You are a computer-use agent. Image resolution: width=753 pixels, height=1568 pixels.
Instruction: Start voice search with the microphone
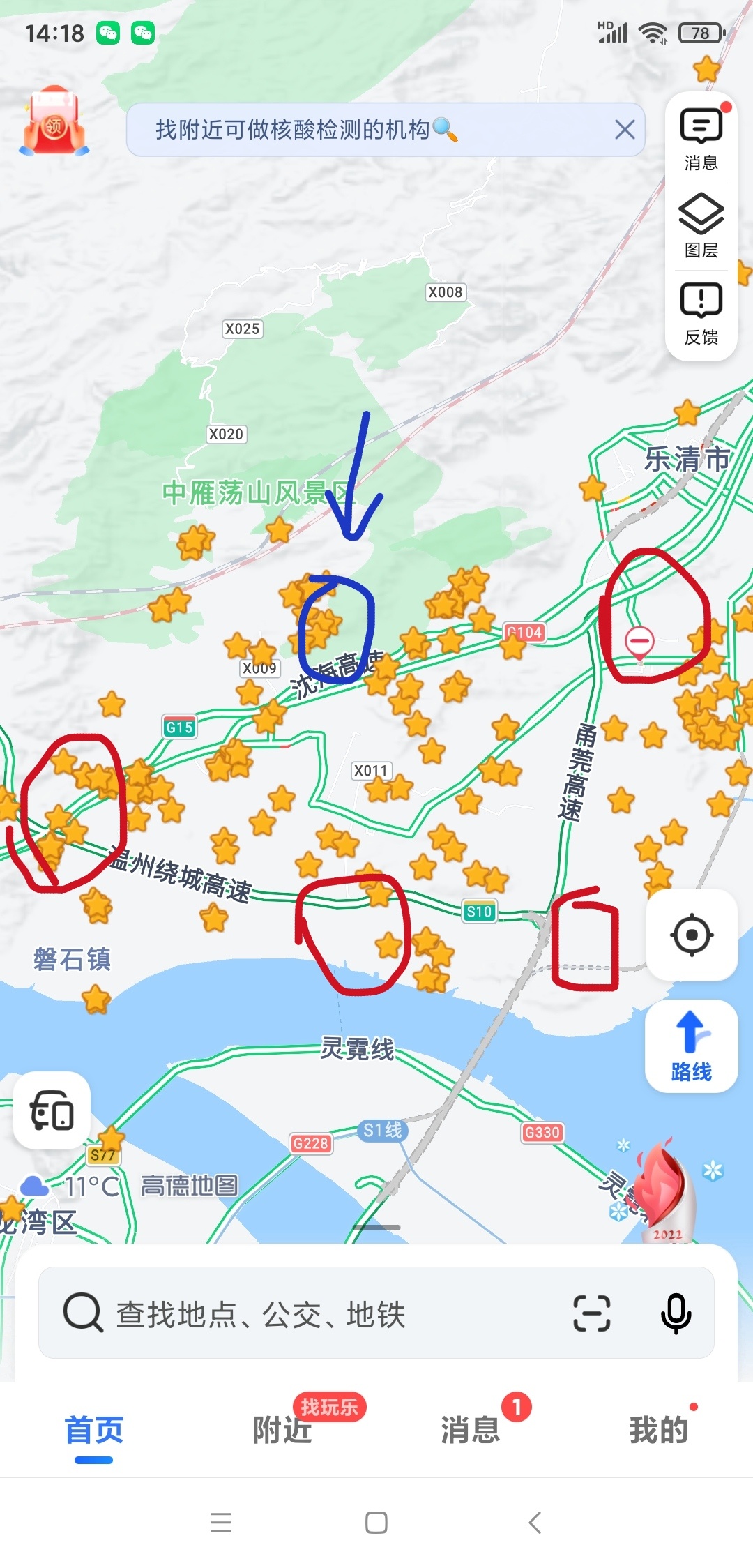click(x=675, y=1313)
